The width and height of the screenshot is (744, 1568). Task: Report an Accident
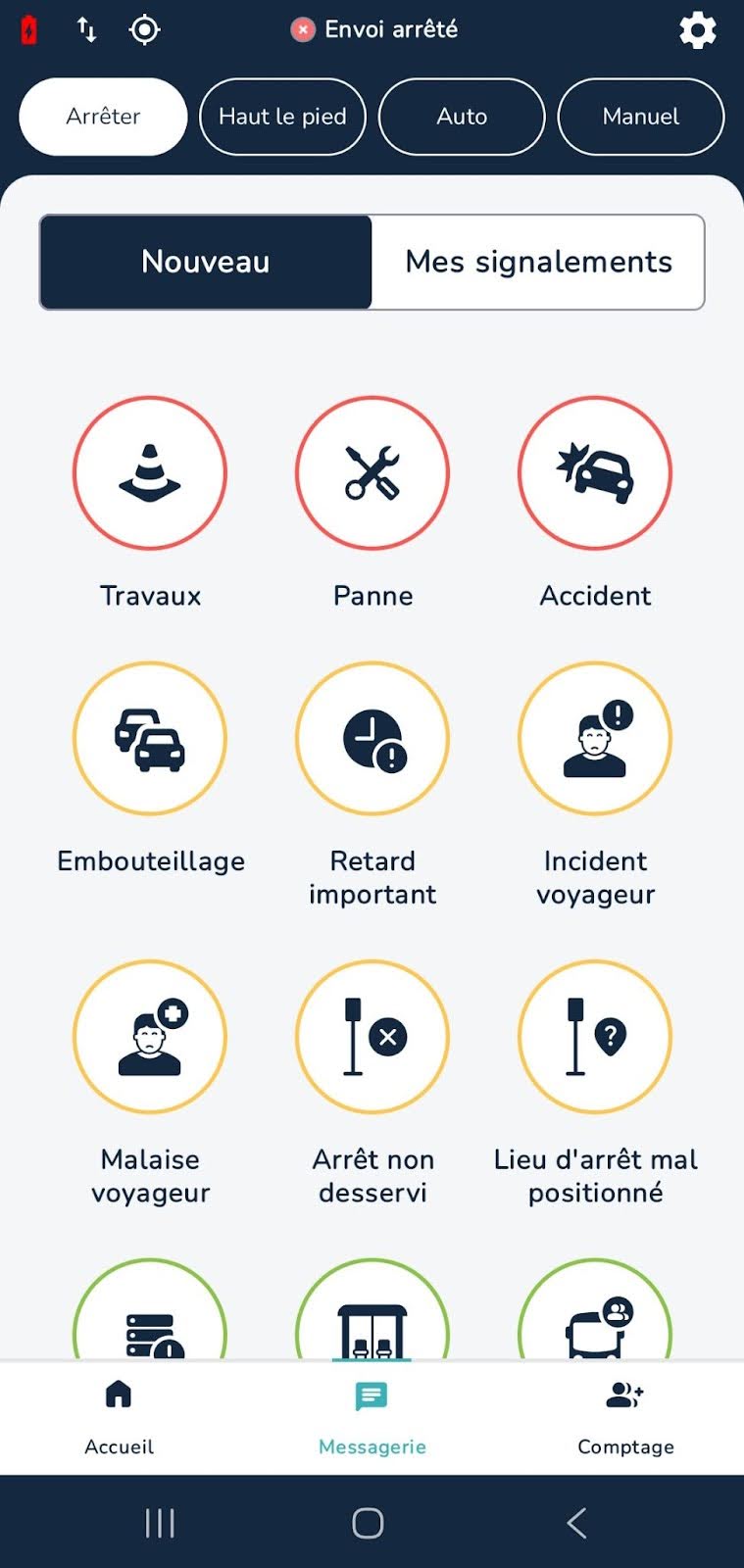pyautogui.click(x=595, y=473)
